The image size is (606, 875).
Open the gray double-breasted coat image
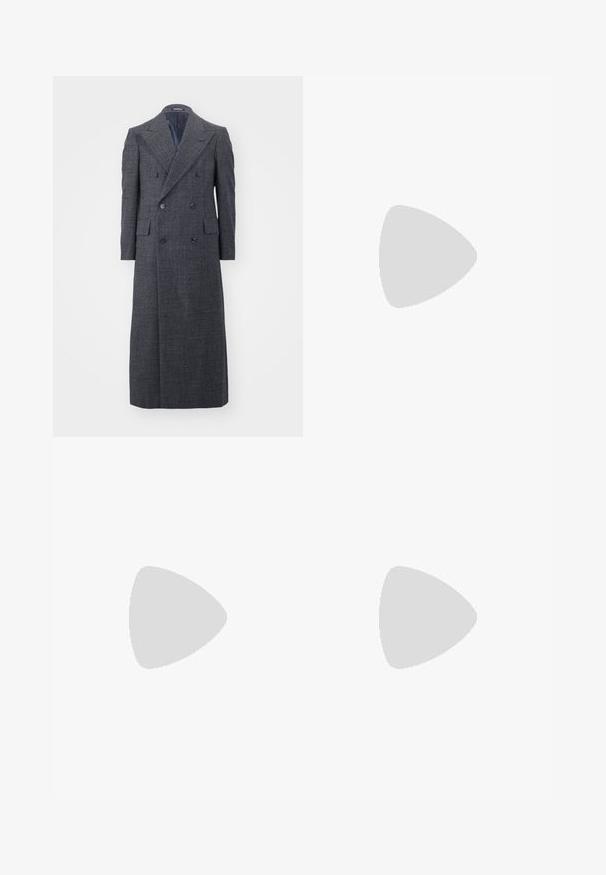(177, 256)
